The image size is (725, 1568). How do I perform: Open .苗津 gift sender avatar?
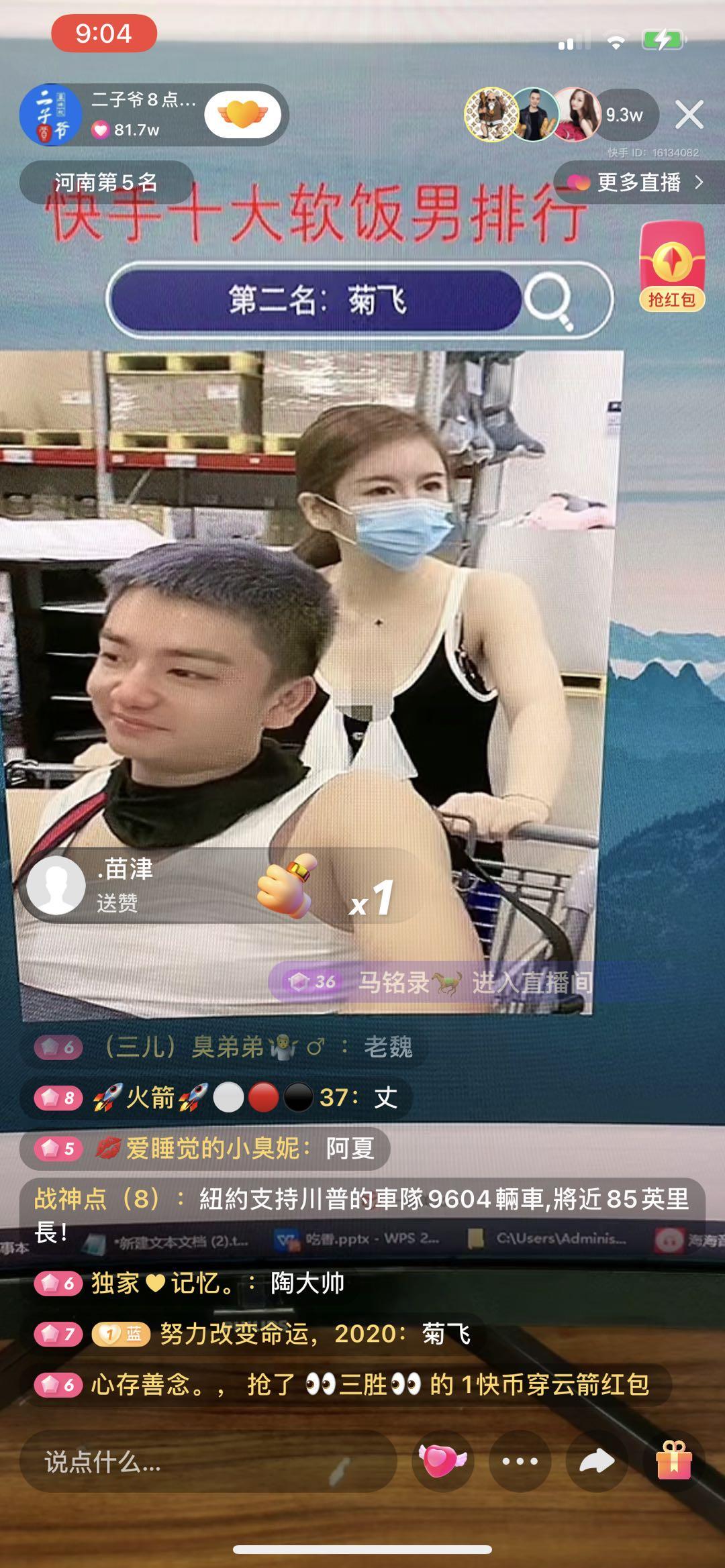click(x=56, y=885)
